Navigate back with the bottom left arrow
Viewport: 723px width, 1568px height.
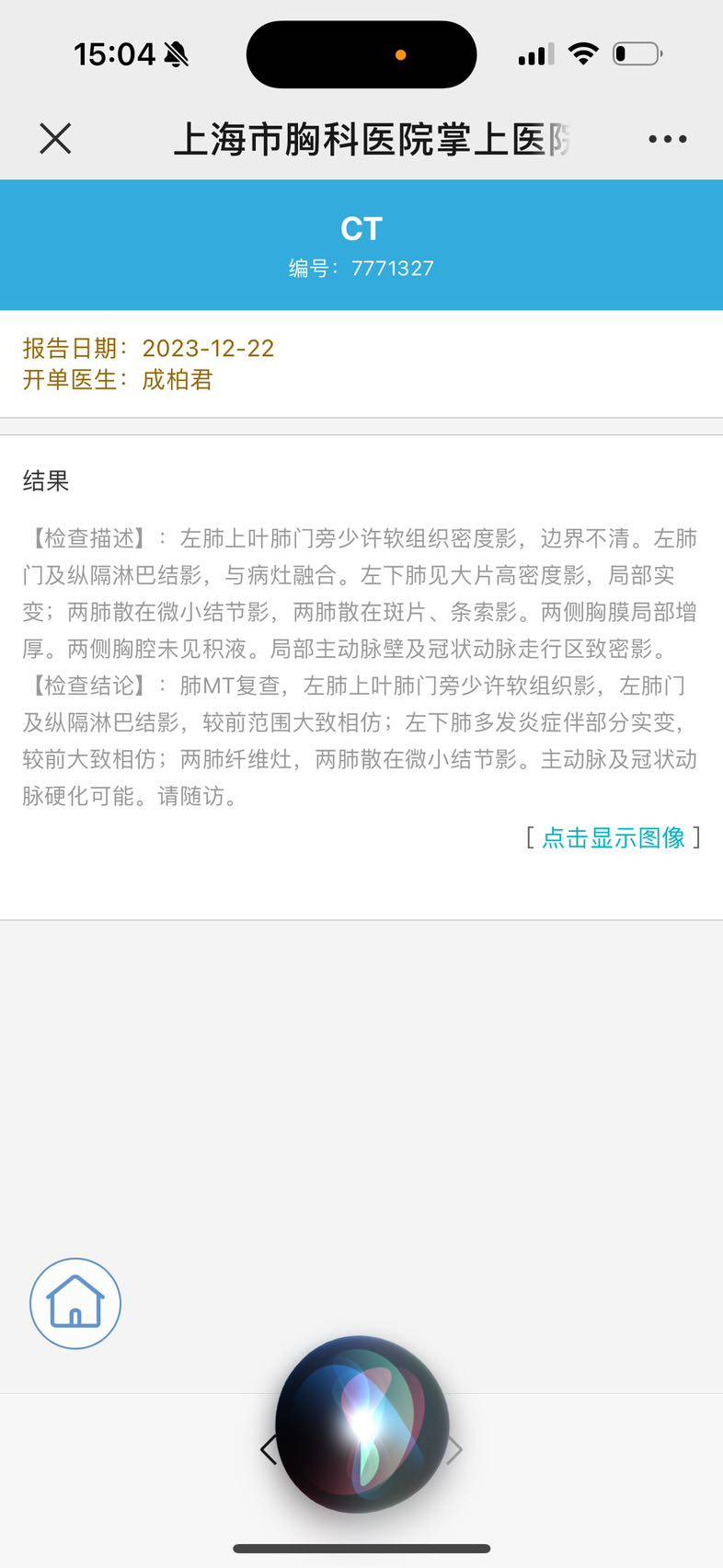pos(268,1449)
